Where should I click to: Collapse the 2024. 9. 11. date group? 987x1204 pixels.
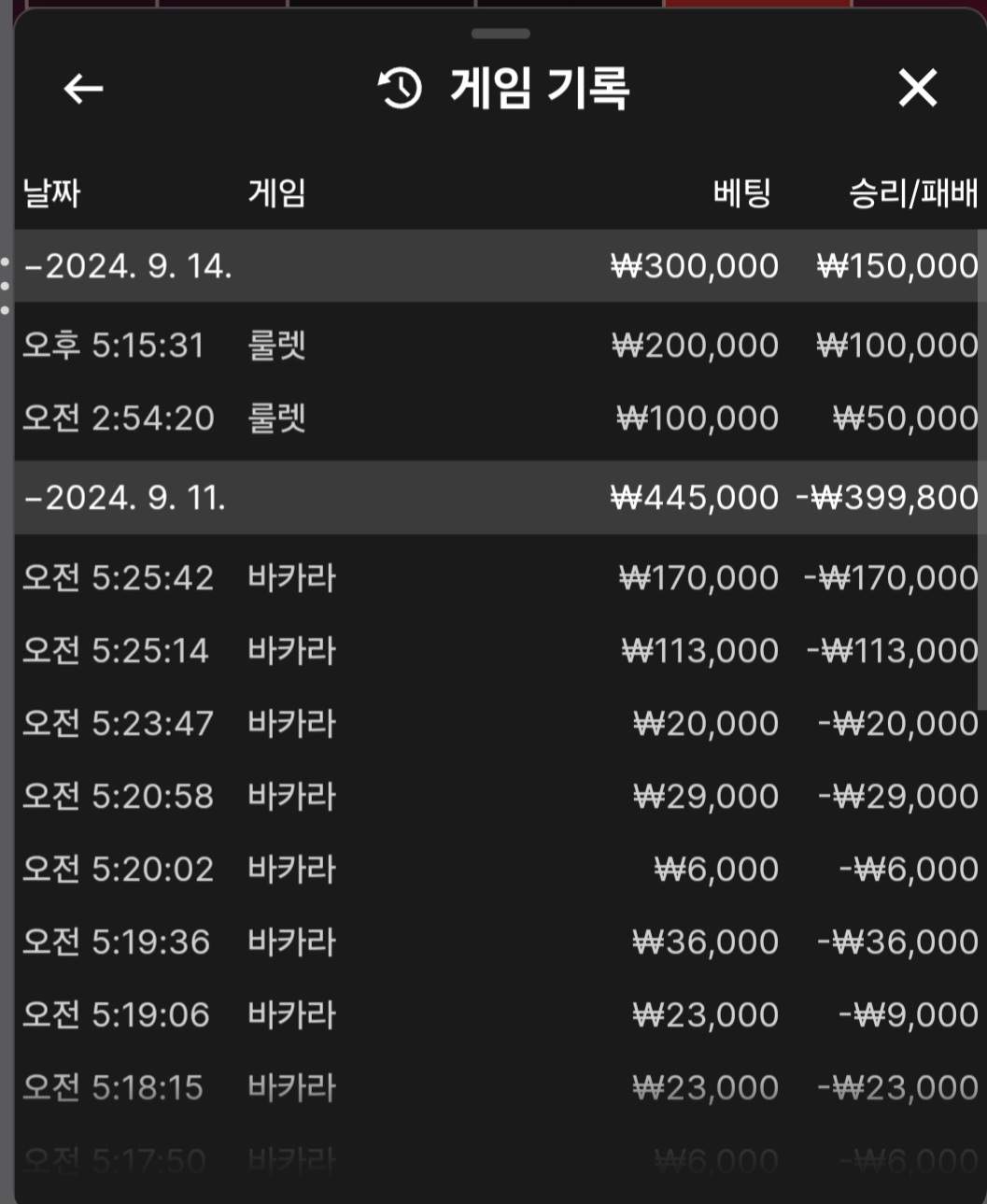click(x=125, y=497)
